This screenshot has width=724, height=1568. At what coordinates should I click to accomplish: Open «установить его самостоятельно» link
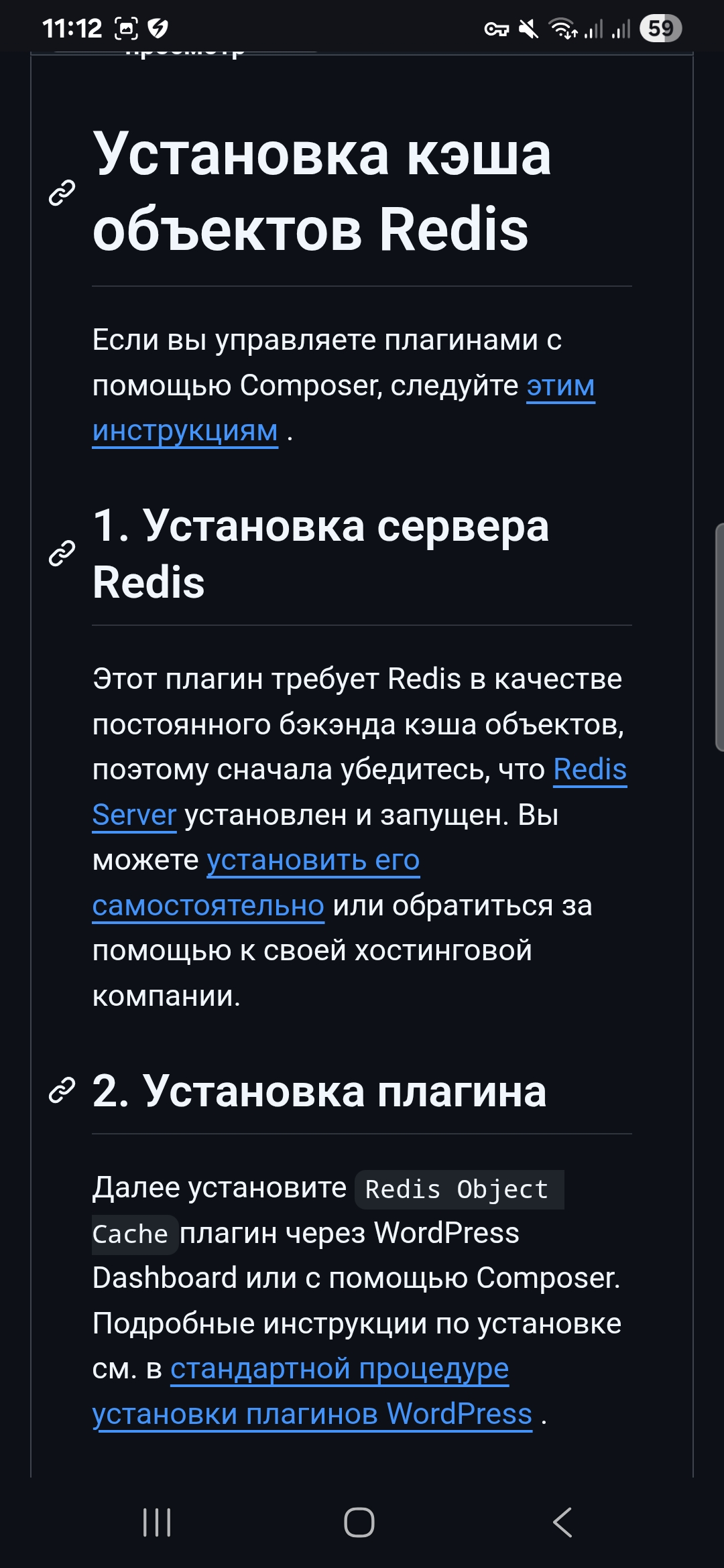[x=313, y=860]
